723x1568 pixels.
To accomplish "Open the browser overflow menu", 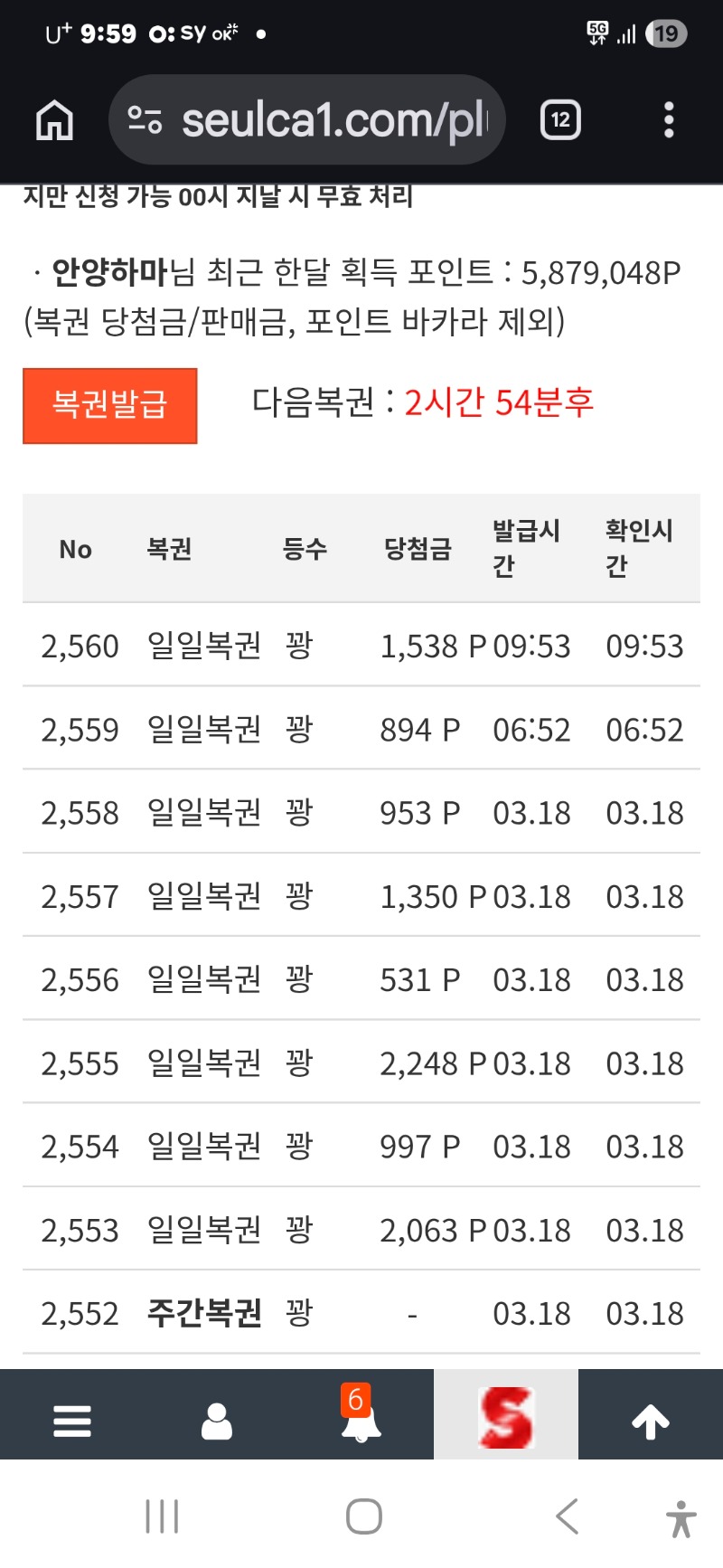I will pos(669,120).
